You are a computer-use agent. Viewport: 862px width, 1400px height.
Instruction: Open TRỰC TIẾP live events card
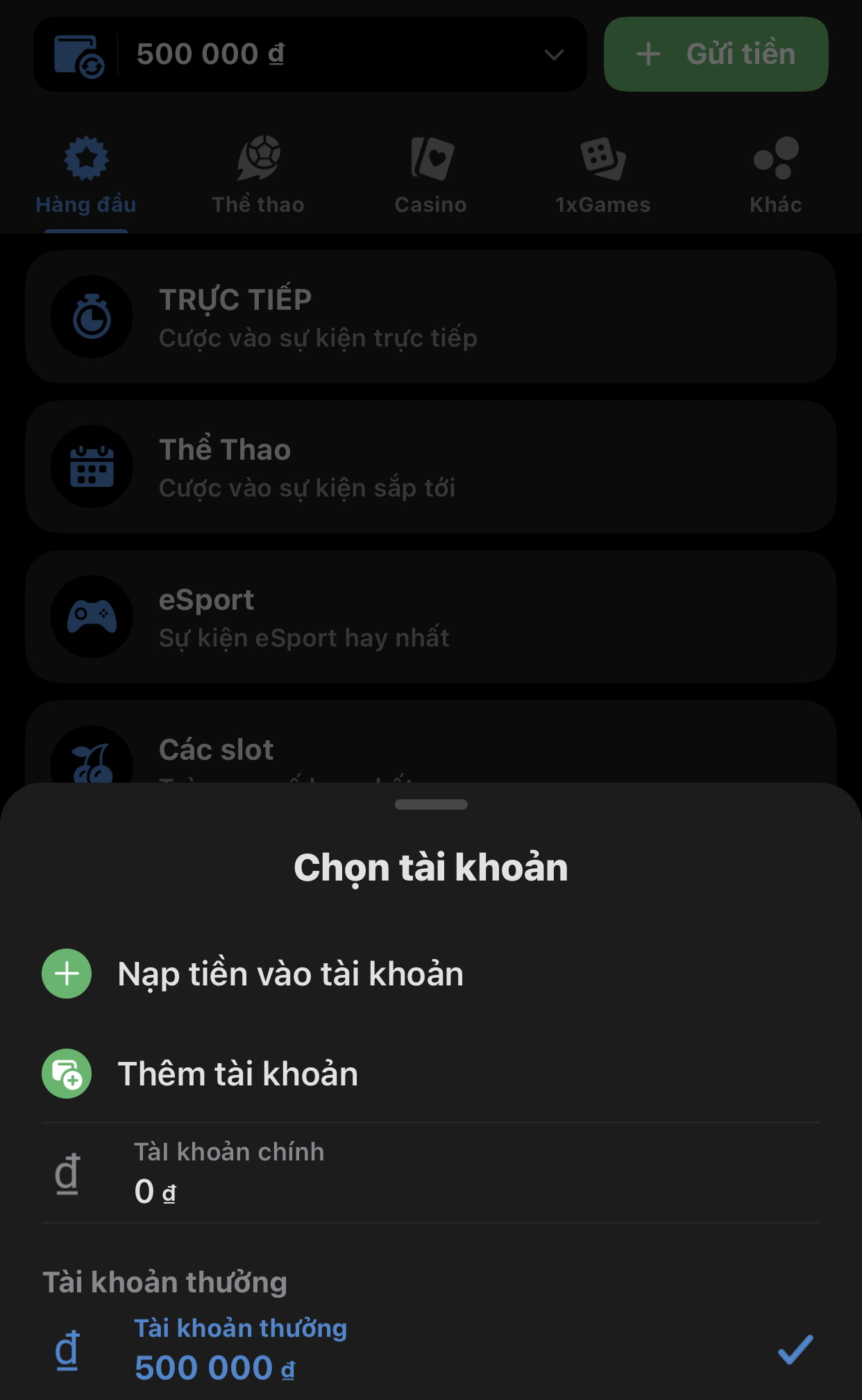tap(431, 317)
